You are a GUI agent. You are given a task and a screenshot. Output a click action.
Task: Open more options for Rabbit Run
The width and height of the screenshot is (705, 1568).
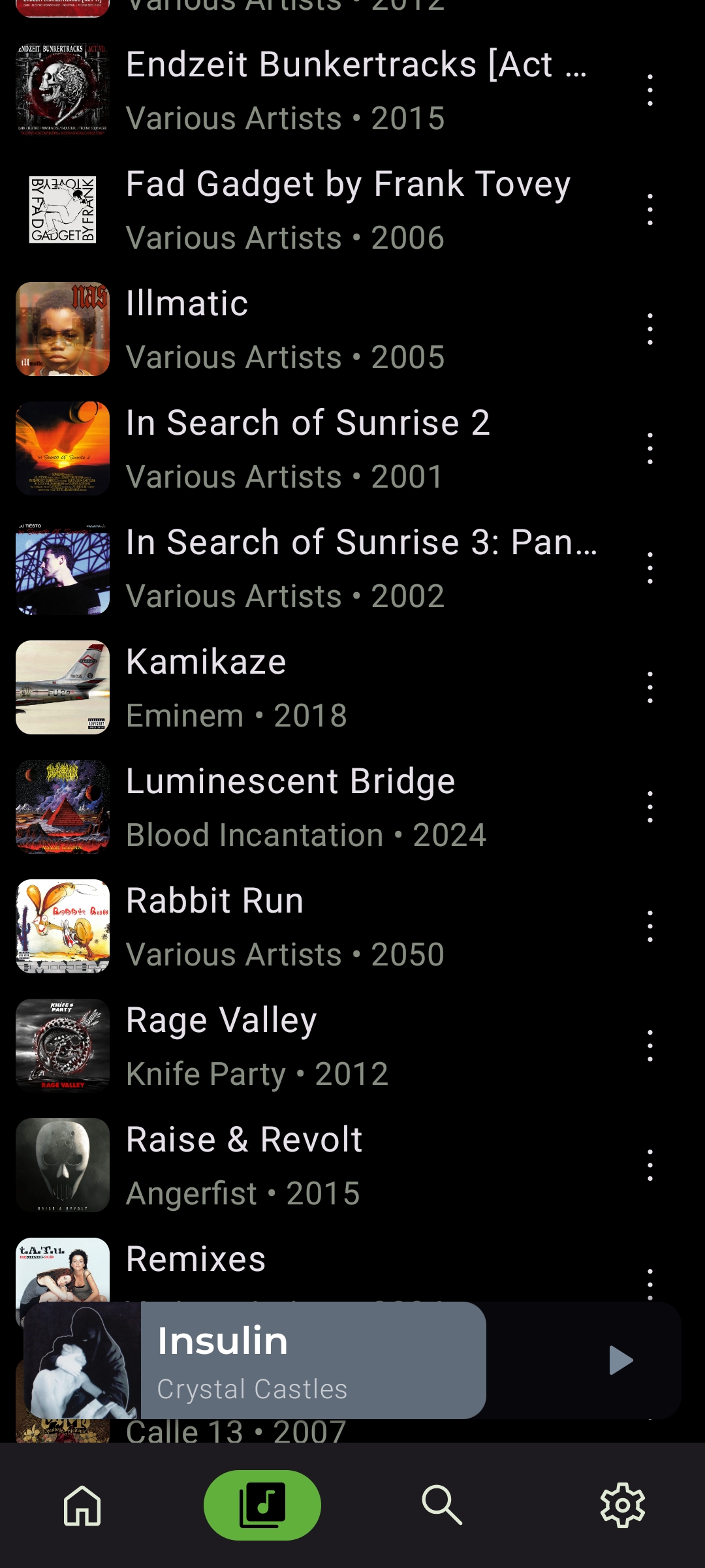tap(650, 926)
